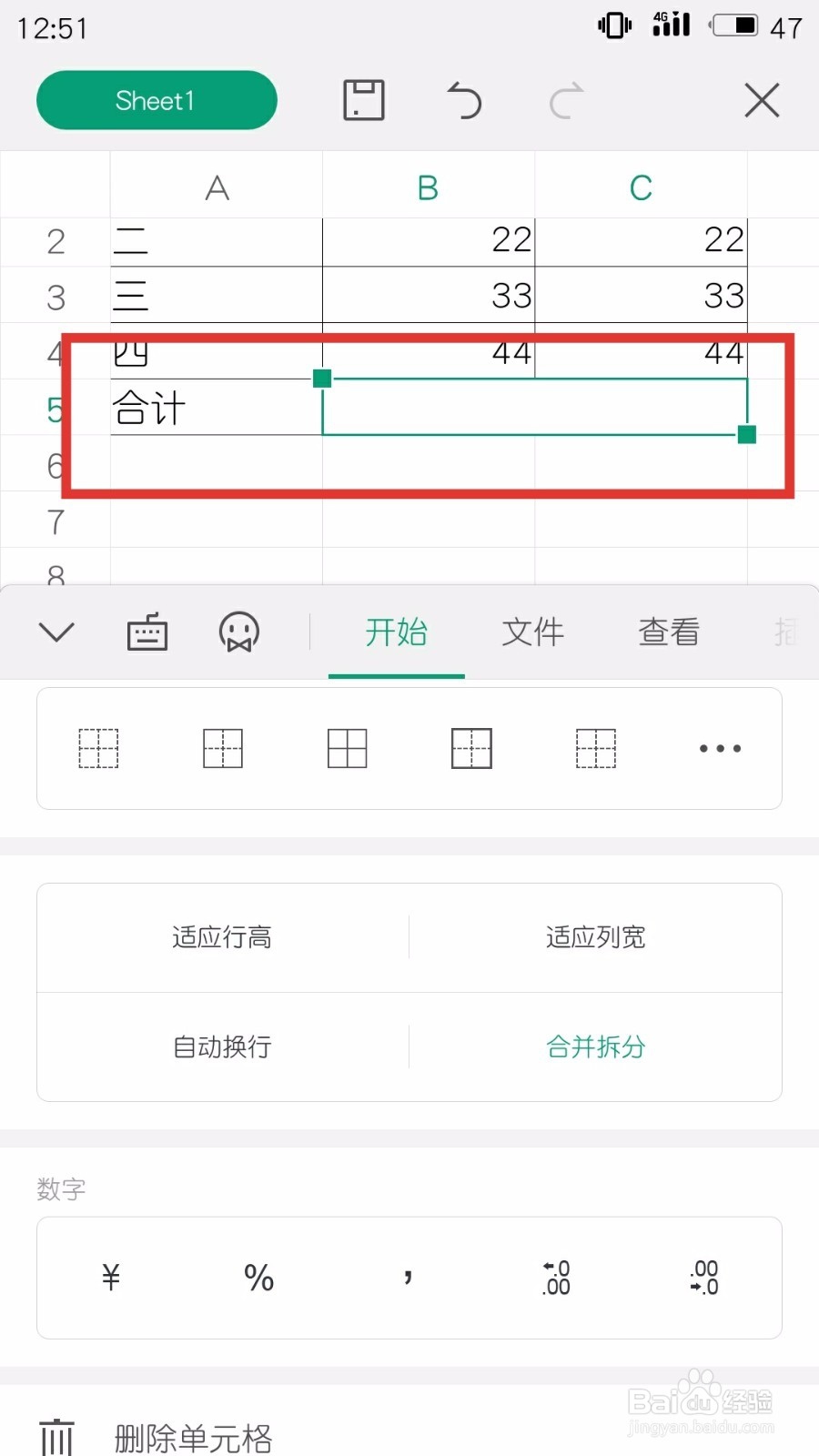
Task: Click the comma number format icon
Action: tap(407, 1277)
